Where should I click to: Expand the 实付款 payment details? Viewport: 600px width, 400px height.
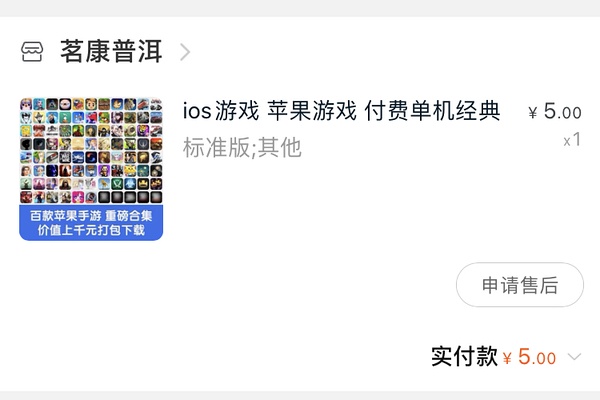click(574, 357)
